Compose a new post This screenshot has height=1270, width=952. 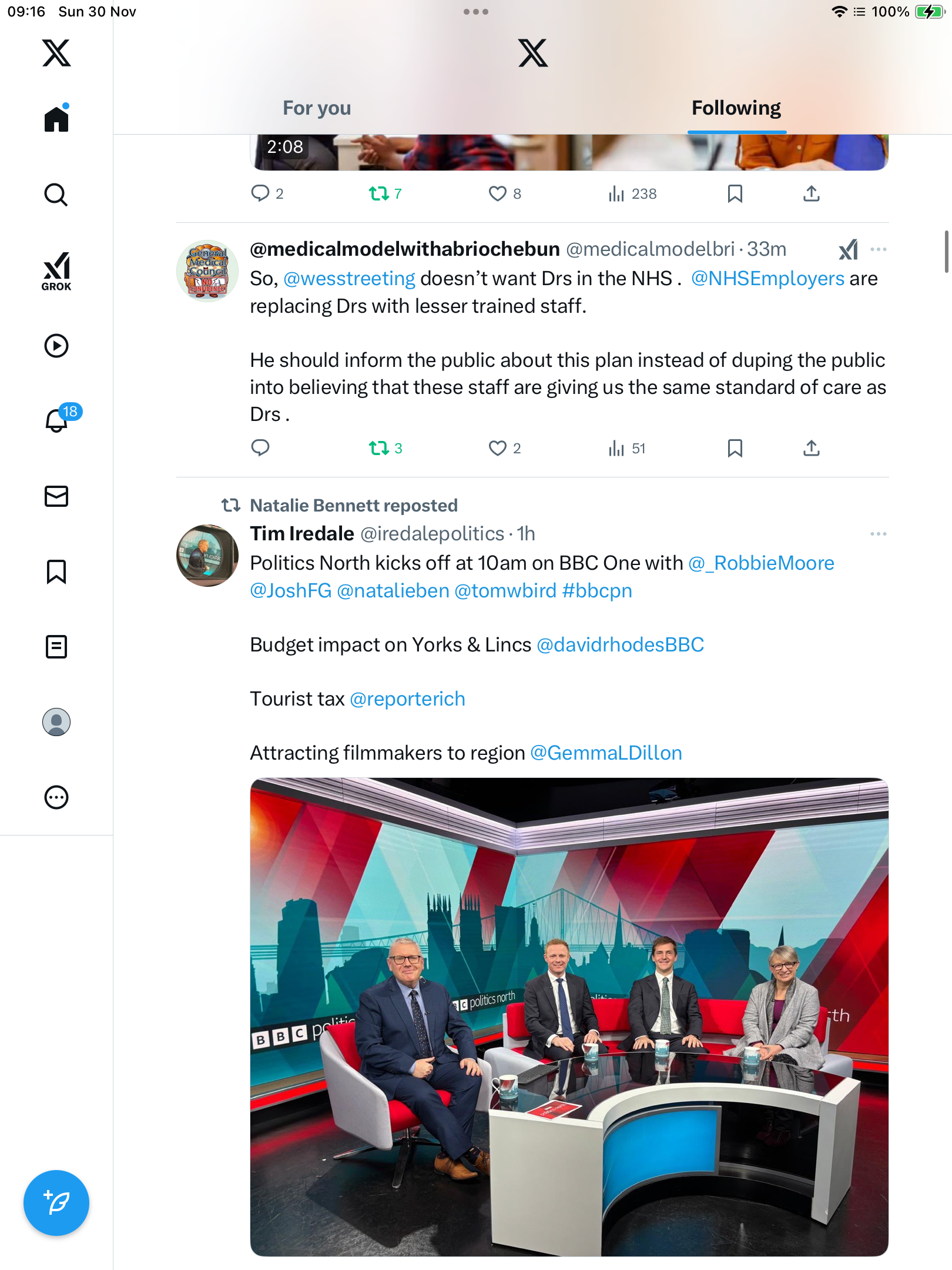(x=56, y=1203)
